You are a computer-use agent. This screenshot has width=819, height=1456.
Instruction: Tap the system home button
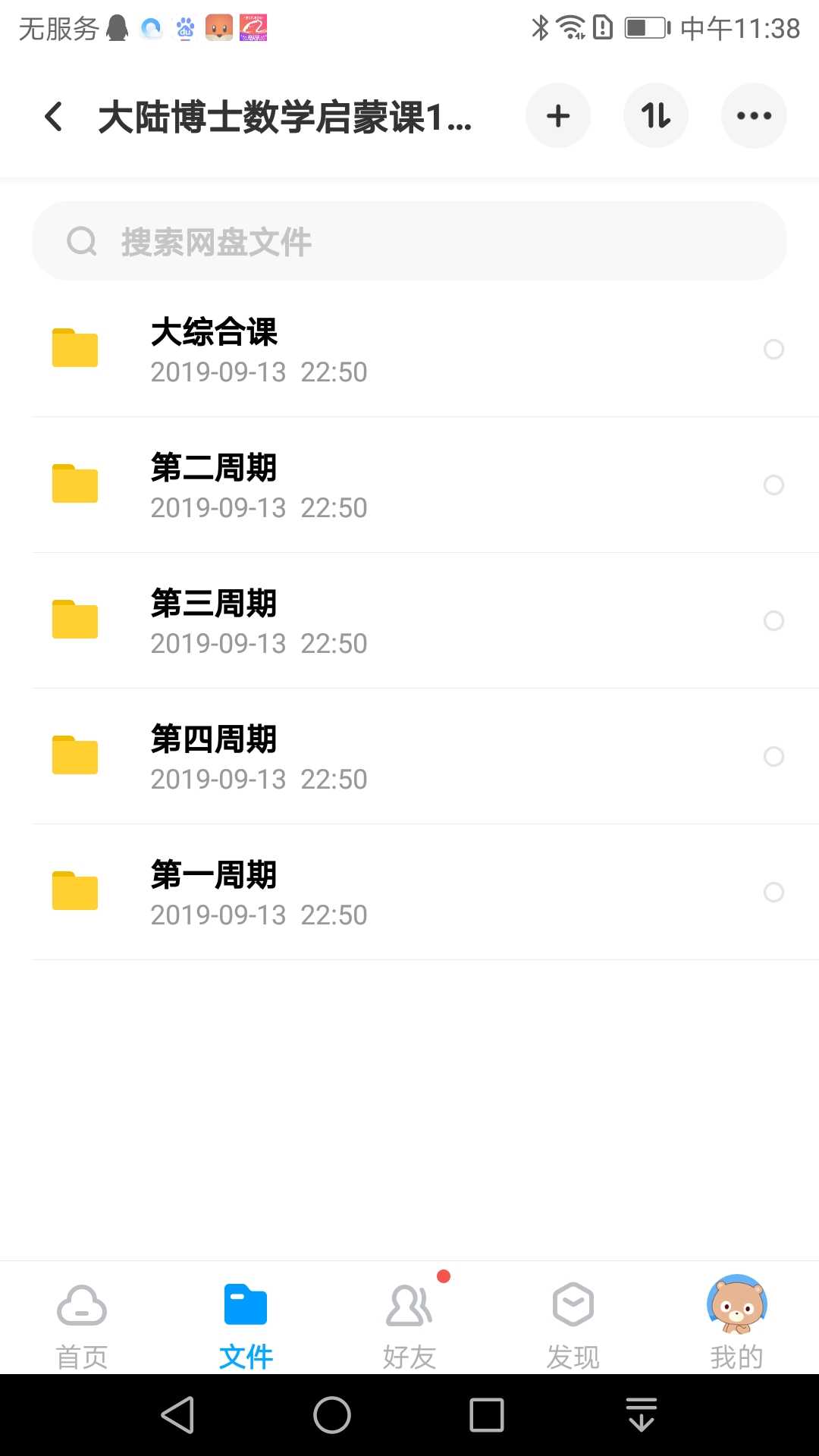(x=332, y=1415)
